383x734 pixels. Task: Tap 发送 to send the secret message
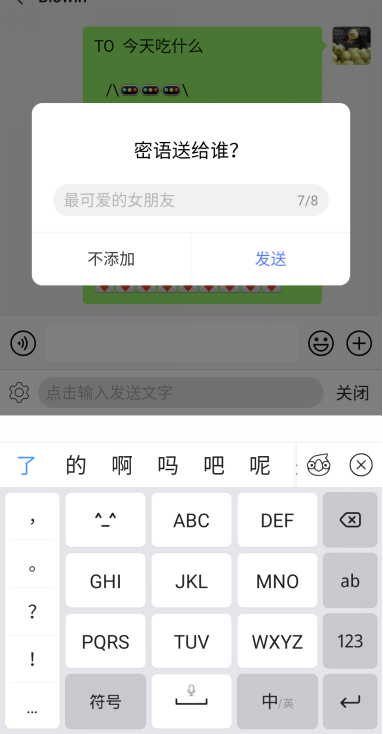pos(271,259)
